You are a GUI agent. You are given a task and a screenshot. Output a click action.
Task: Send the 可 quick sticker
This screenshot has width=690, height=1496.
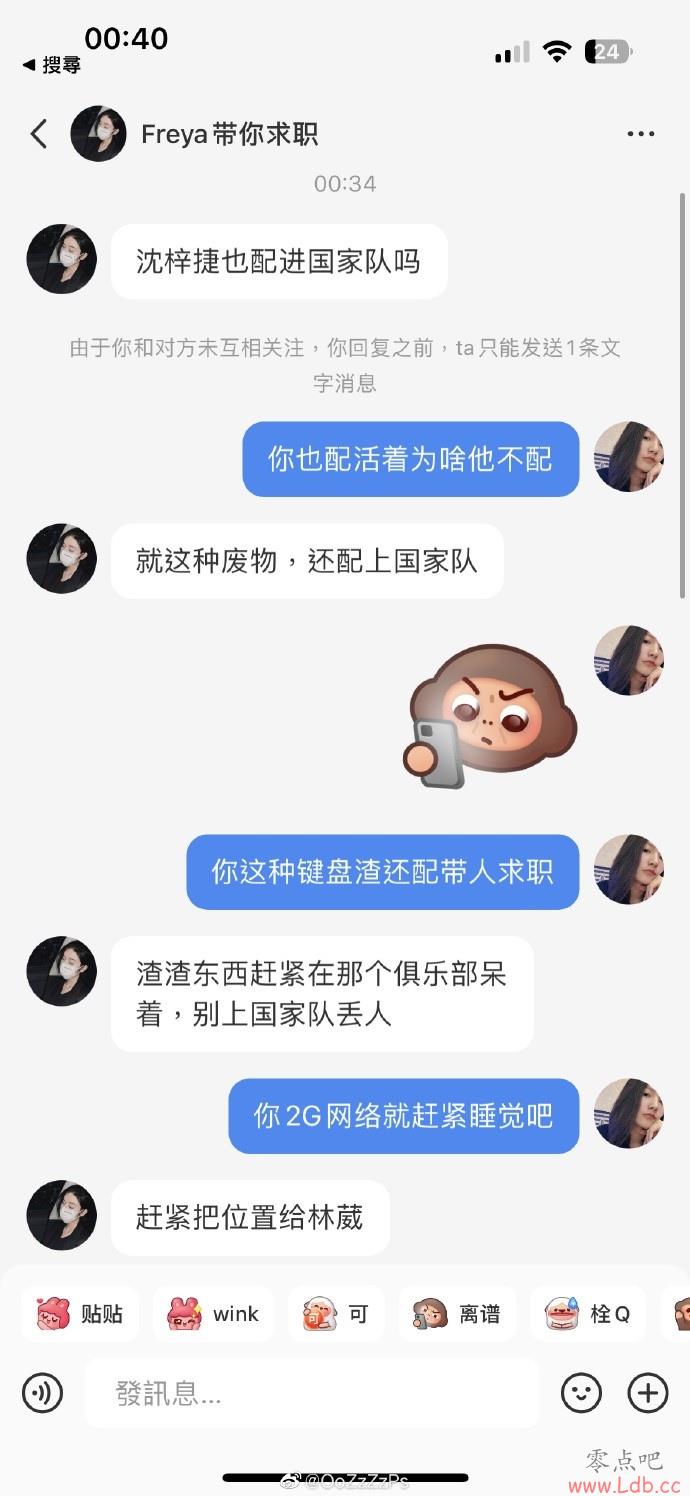pyautogui.click(x=336, y=1314)
